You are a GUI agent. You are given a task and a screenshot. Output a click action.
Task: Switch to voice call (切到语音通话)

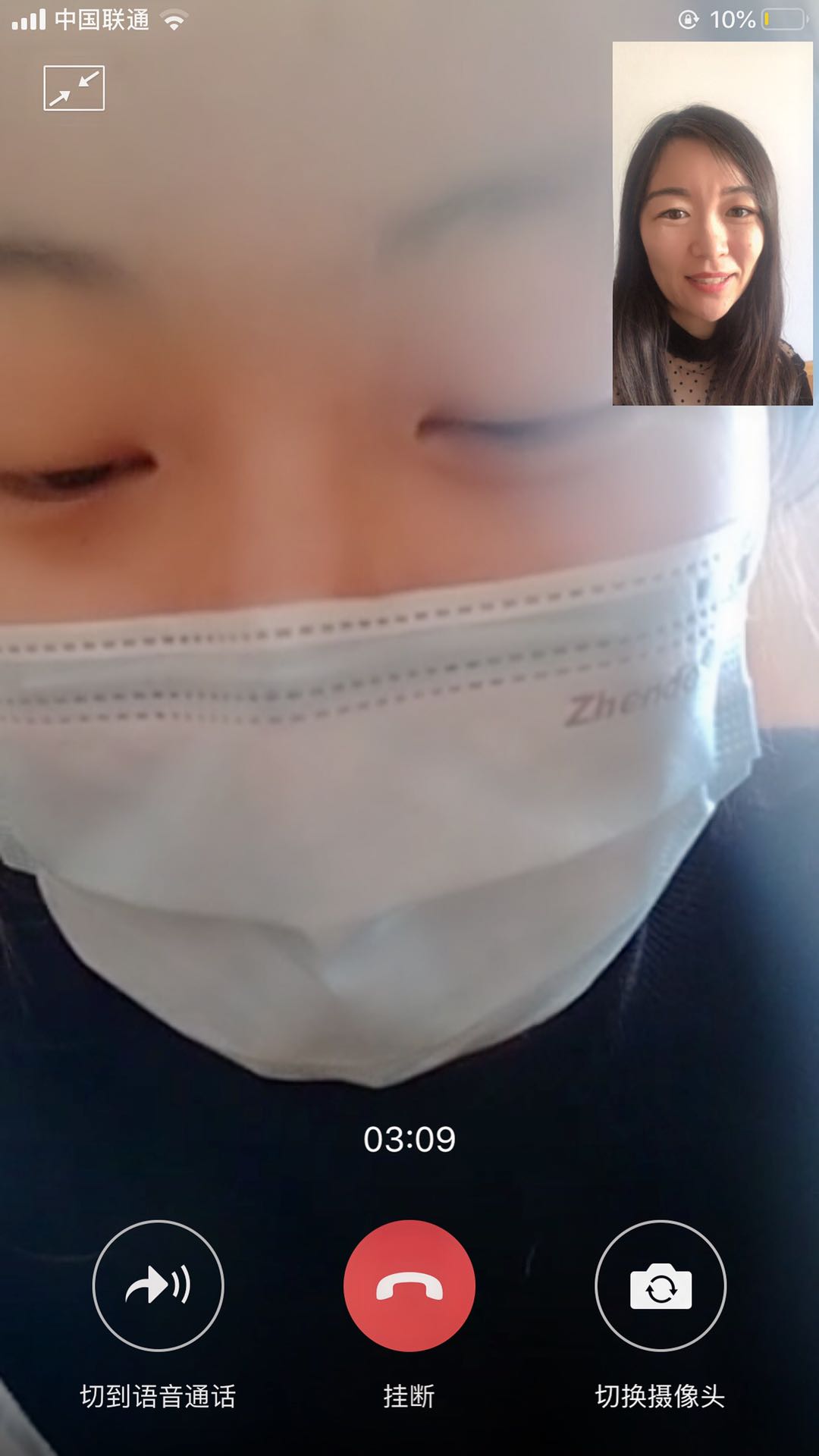(158, 1285)
